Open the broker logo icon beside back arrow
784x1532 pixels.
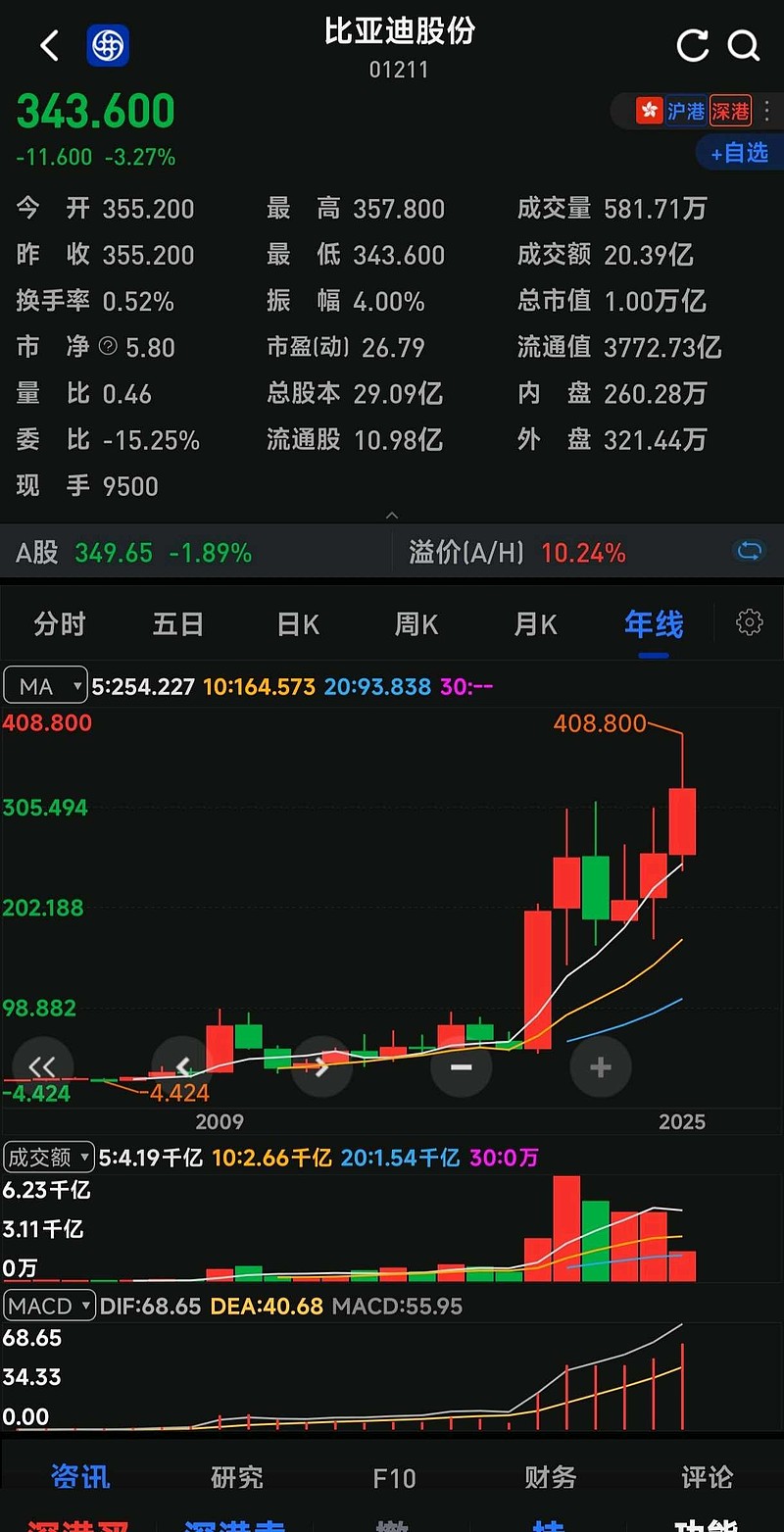(108, 45)
